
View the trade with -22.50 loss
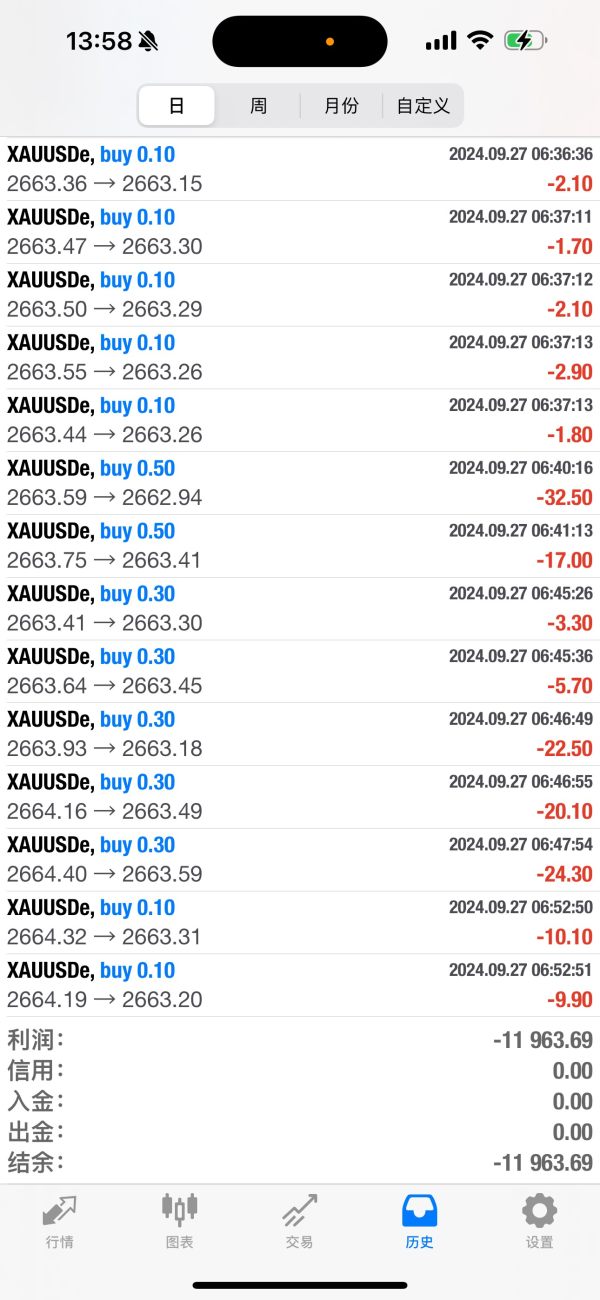[300, 734]
